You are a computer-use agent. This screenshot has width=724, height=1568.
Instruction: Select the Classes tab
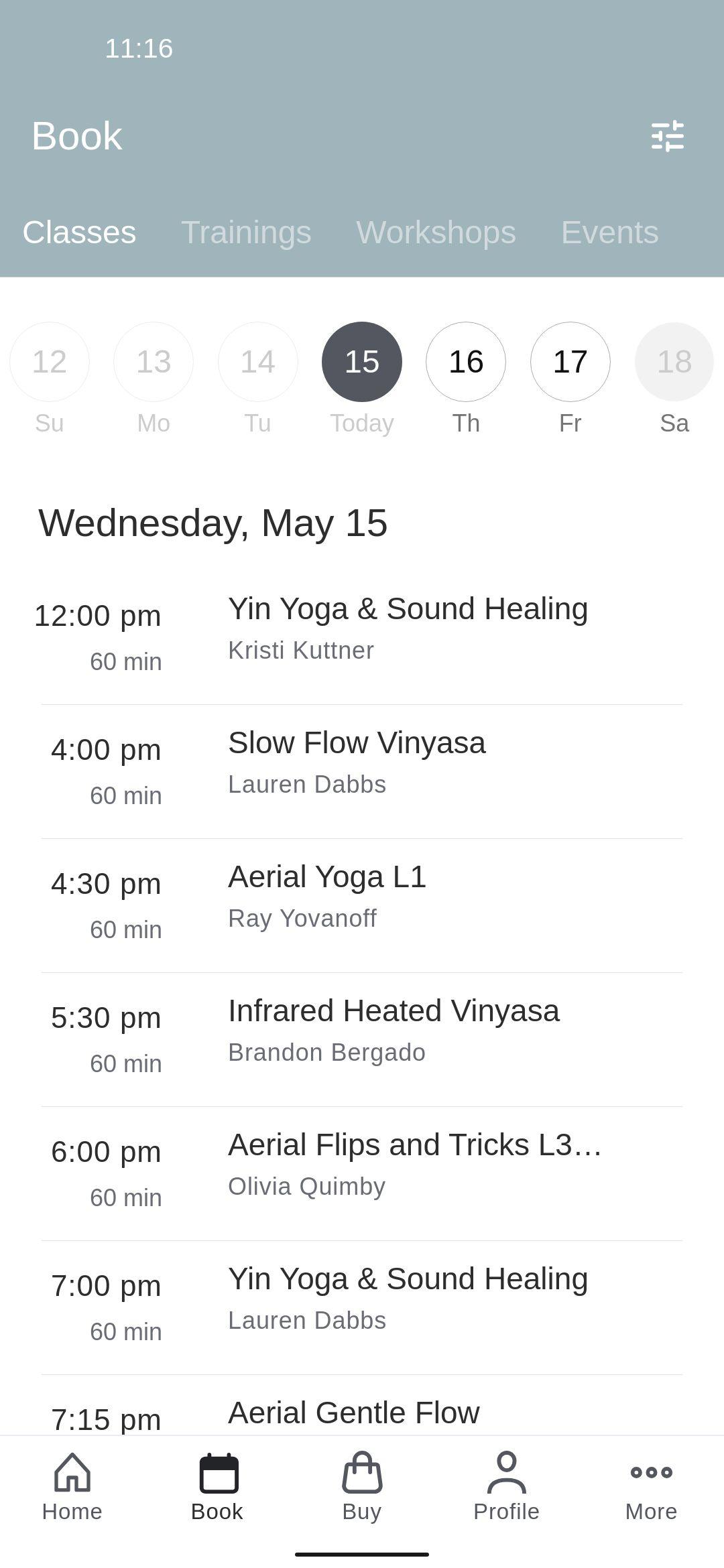coord(79,233)
